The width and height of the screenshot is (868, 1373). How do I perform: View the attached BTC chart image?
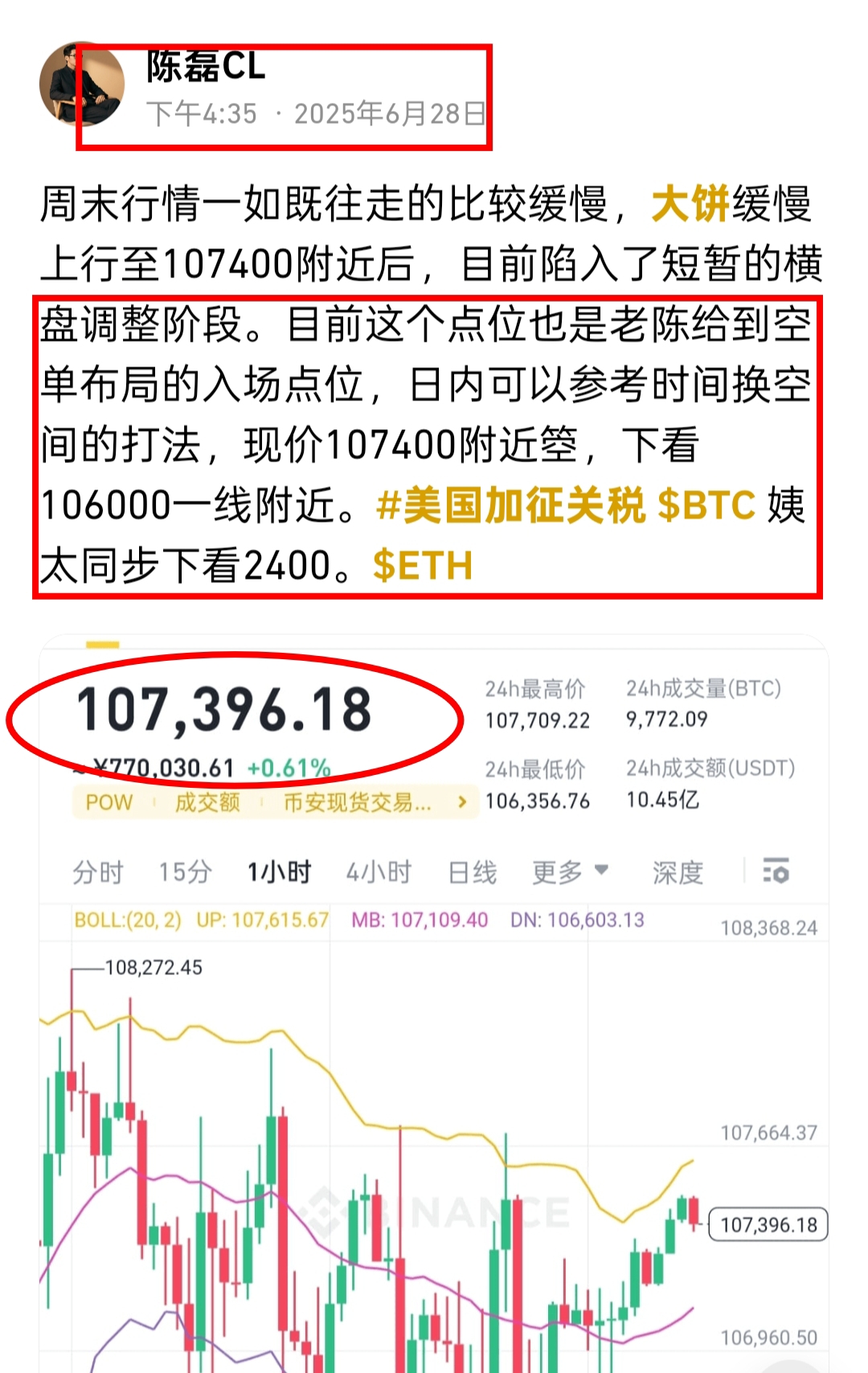(434, 1045)
